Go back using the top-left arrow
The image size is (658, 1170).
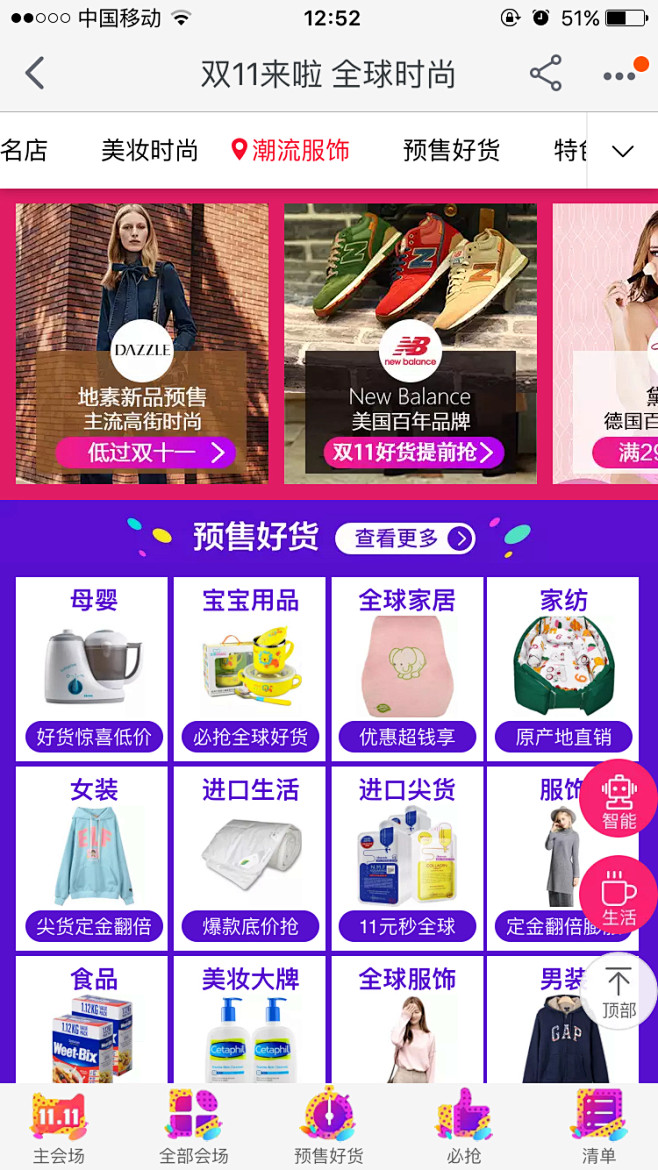(x=34, y=74)
